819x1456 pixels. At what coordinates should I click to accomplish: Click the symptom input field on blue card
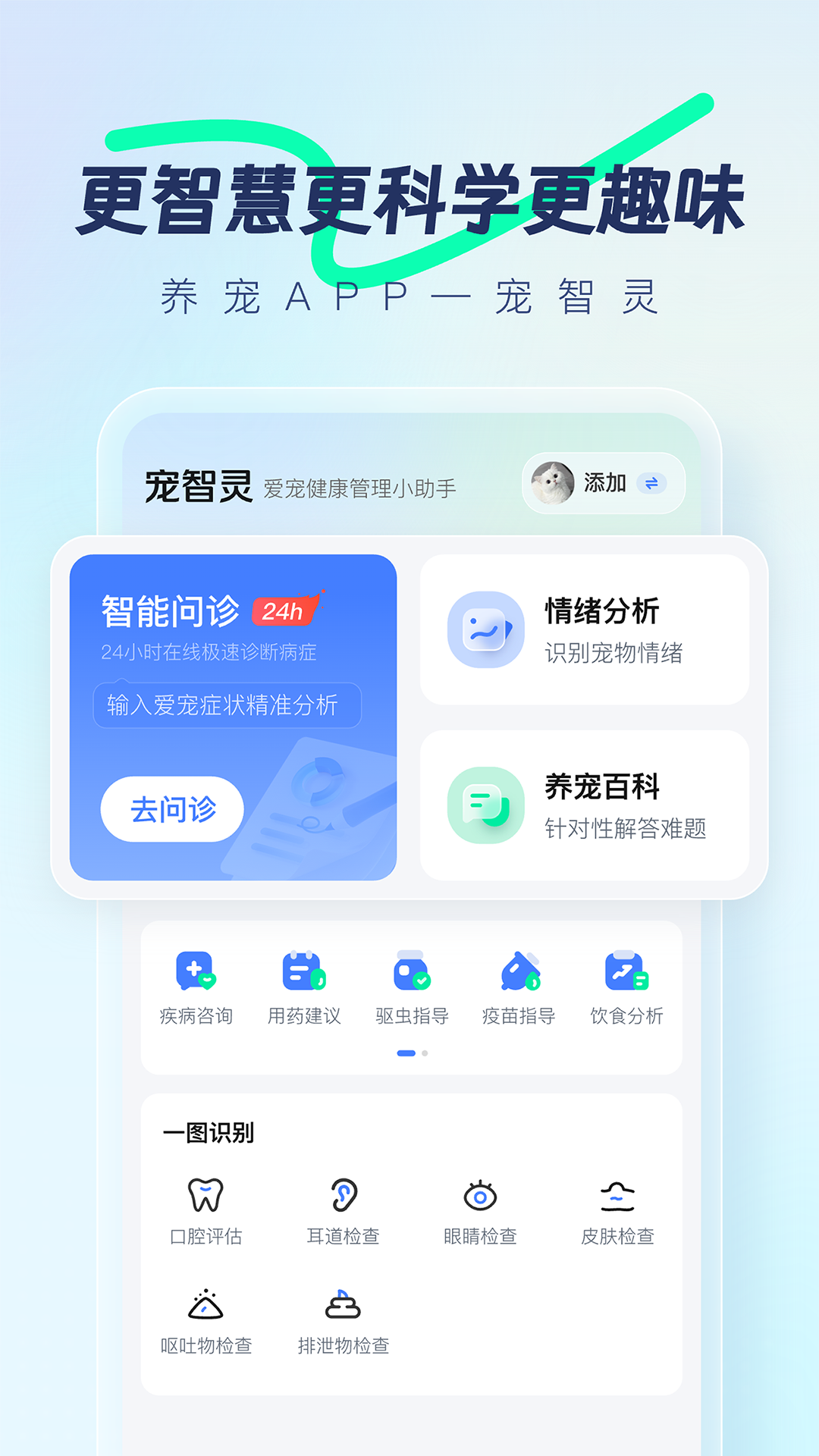tap(227, 704)
